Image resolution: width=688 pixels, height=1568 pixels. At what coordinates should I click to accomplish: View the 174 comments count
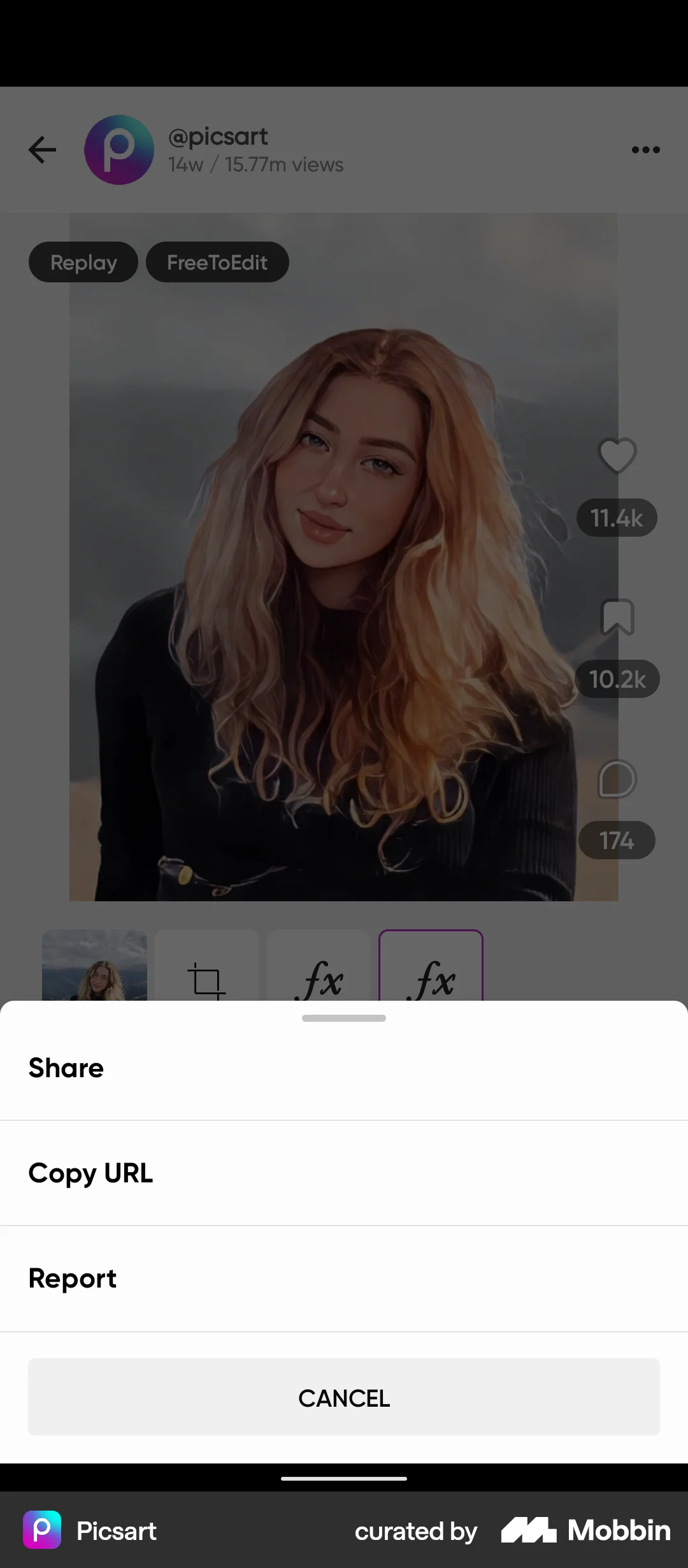pos(615,840)
